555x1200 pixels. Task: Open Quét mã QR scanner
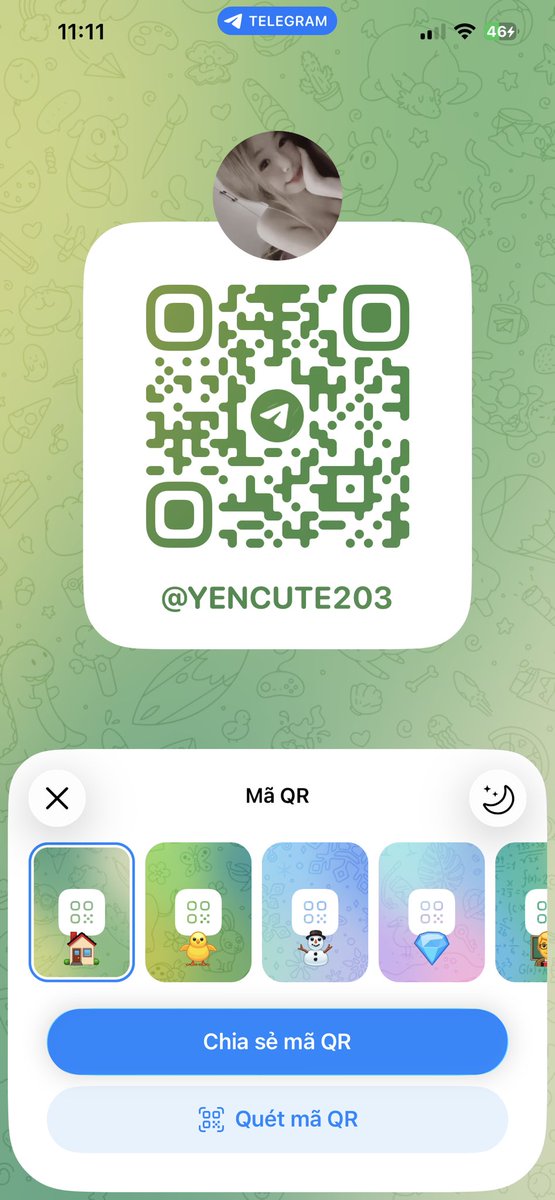point(277,1119)
